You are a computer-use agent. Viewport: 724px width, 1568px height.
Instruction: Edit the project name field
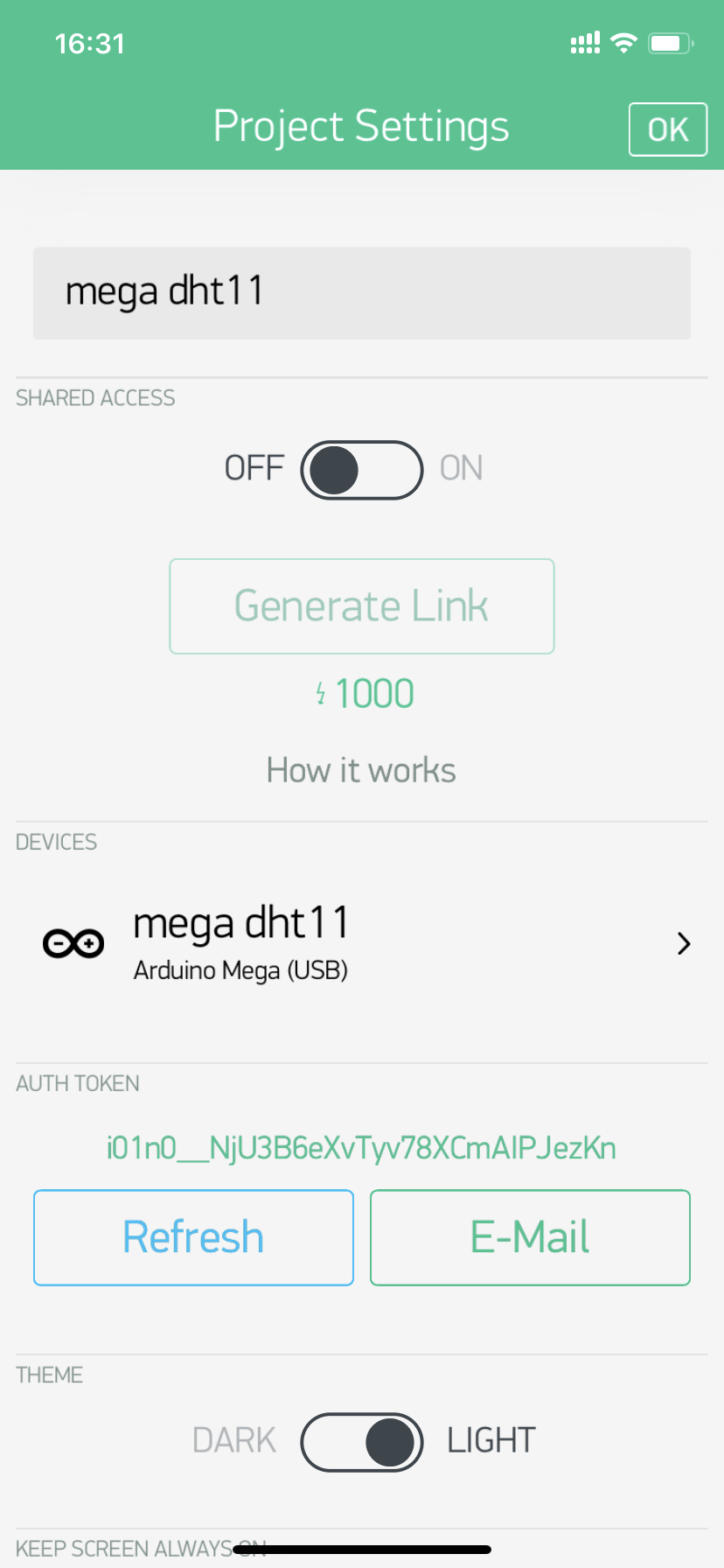[362, 293]
